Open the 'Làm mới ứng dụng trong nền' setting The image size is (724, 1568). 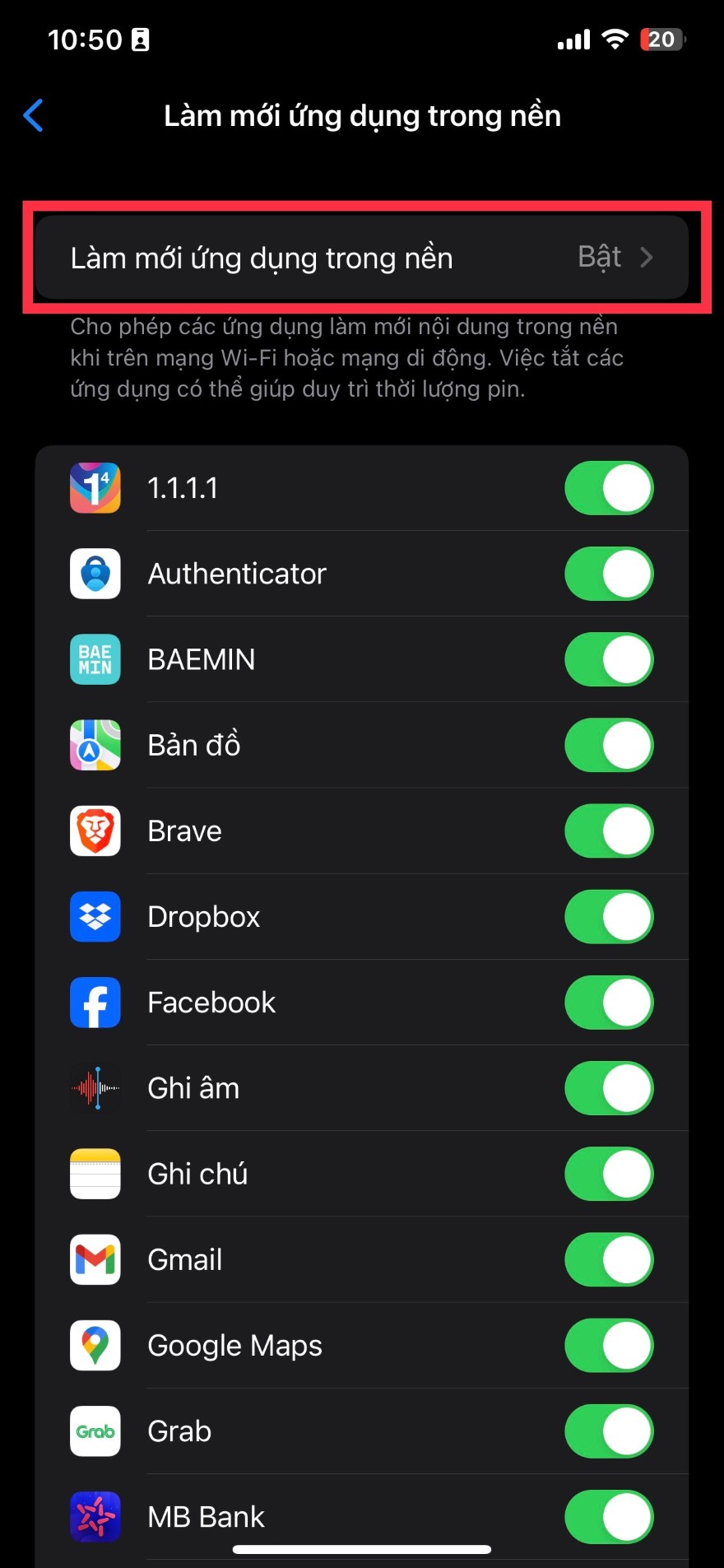tap(362, 257)
